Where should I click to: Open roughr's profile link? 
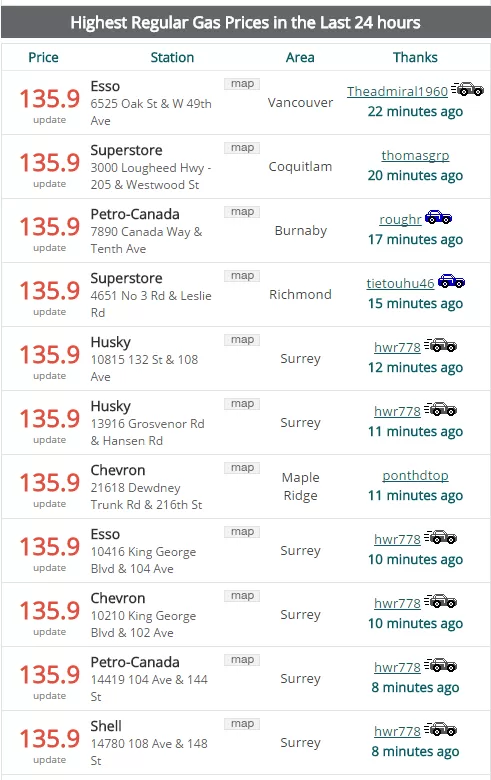(x=400, y=219)
